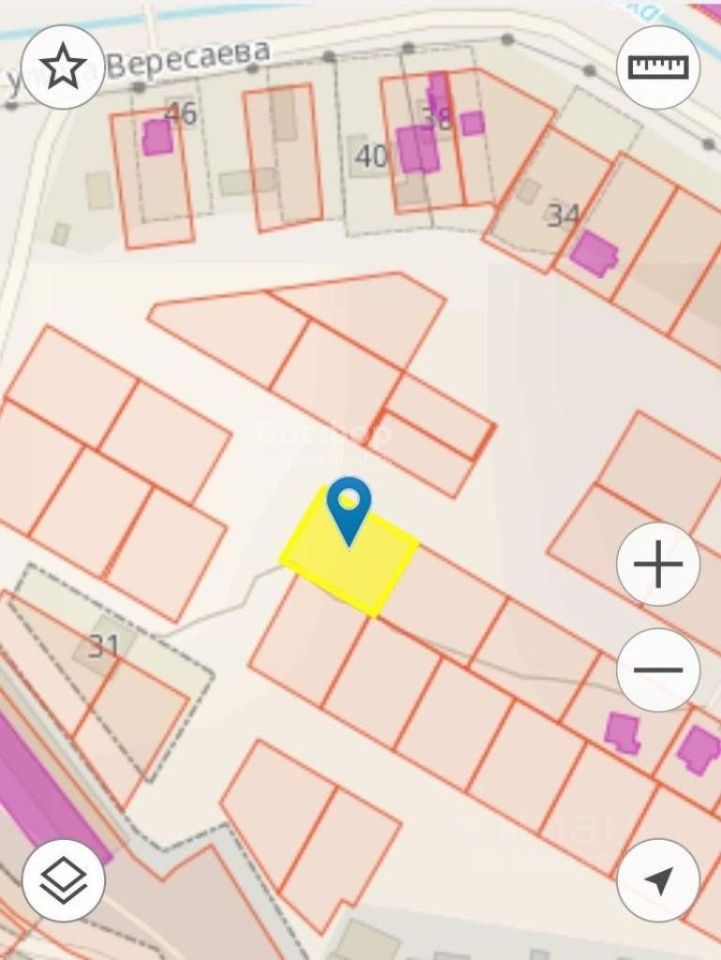This screenshot has height=960, width=721.
Task: Center map on my location arrow
Action: [658, 881]
